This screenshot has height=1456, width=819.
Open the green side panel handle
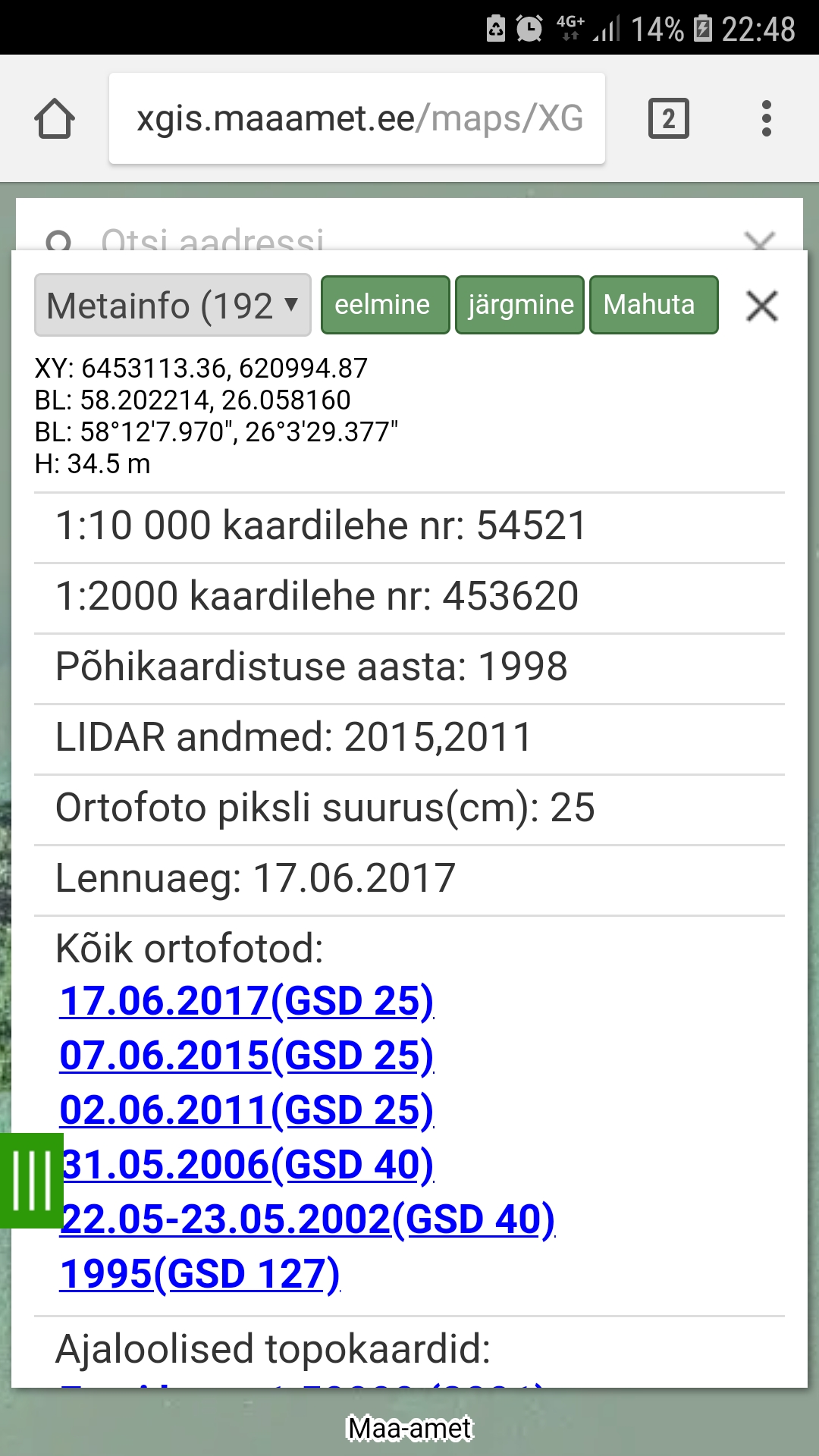(31, 1180)
